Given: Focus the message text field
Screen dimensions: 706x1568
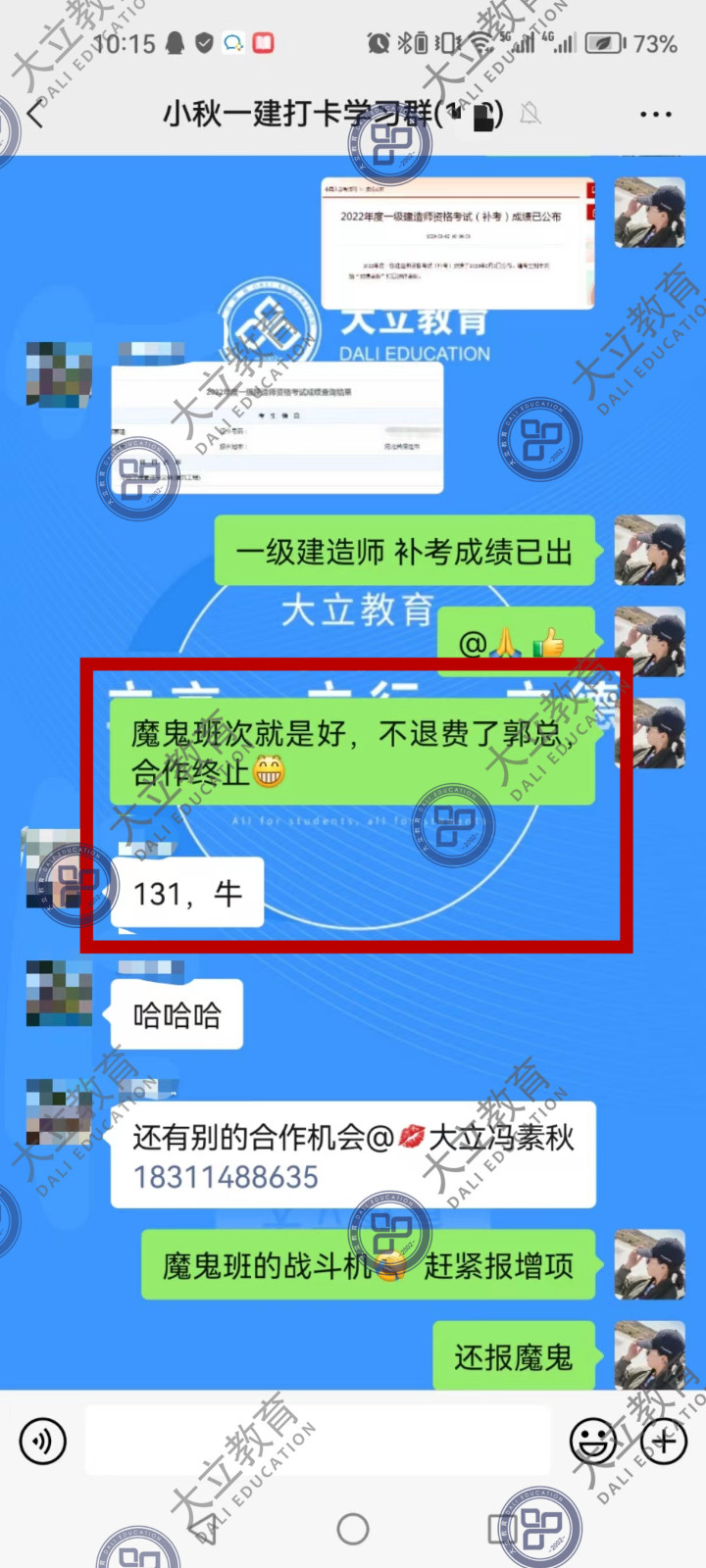Looking at the screenshot, I should point(319,1441).
